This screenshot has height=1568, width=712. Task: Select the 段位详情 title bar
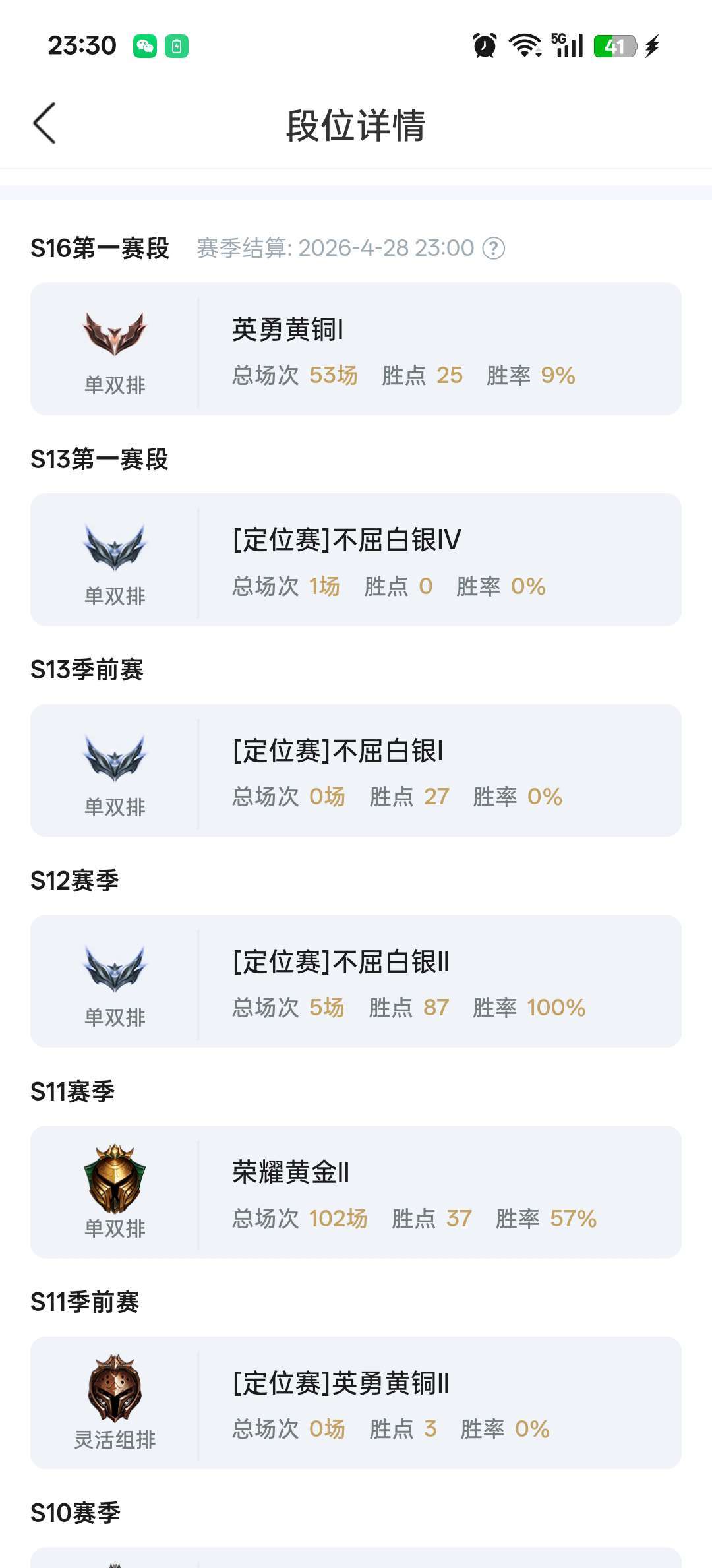click(356, 127)
